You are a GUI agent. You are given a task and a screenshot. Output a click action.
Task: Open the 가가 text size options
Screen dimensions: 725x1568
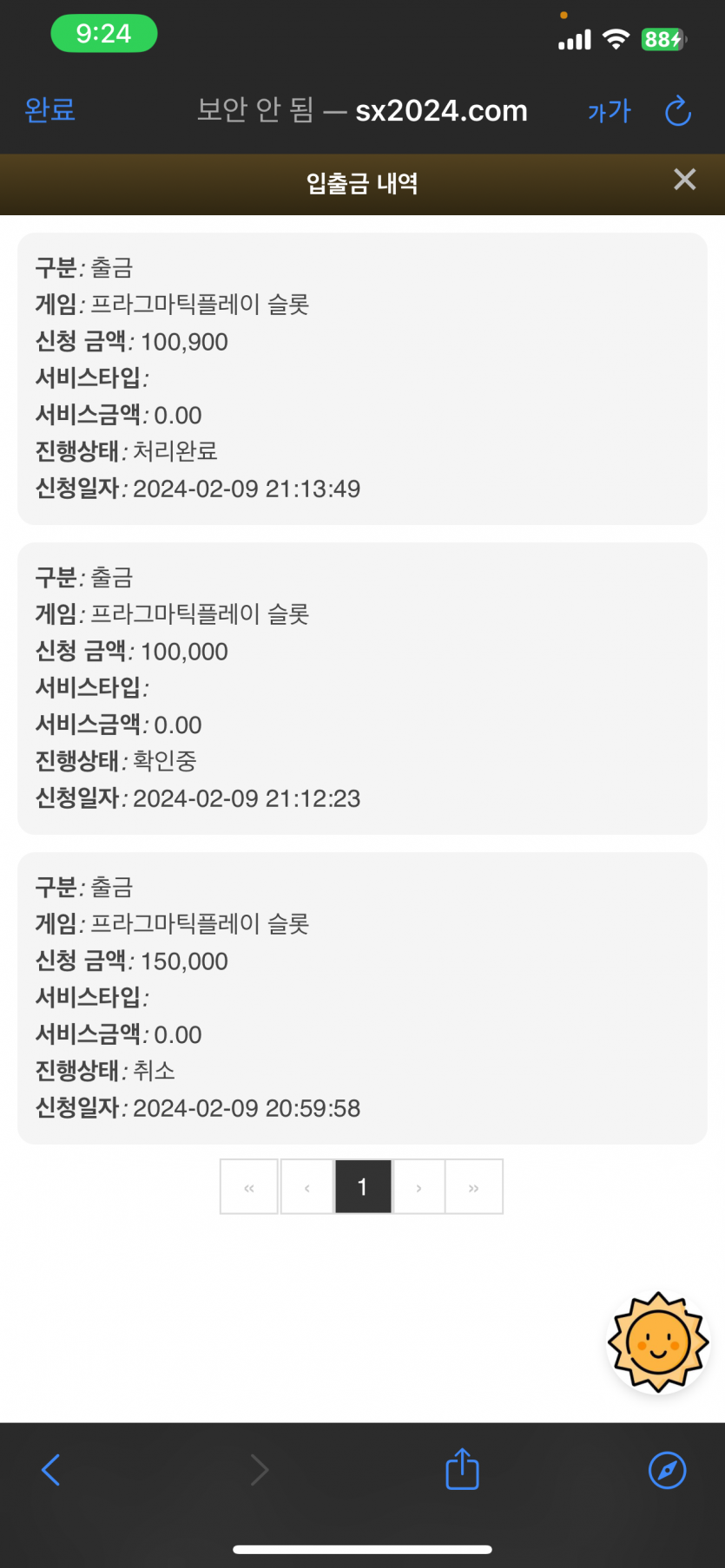click(x=609, y=111)
